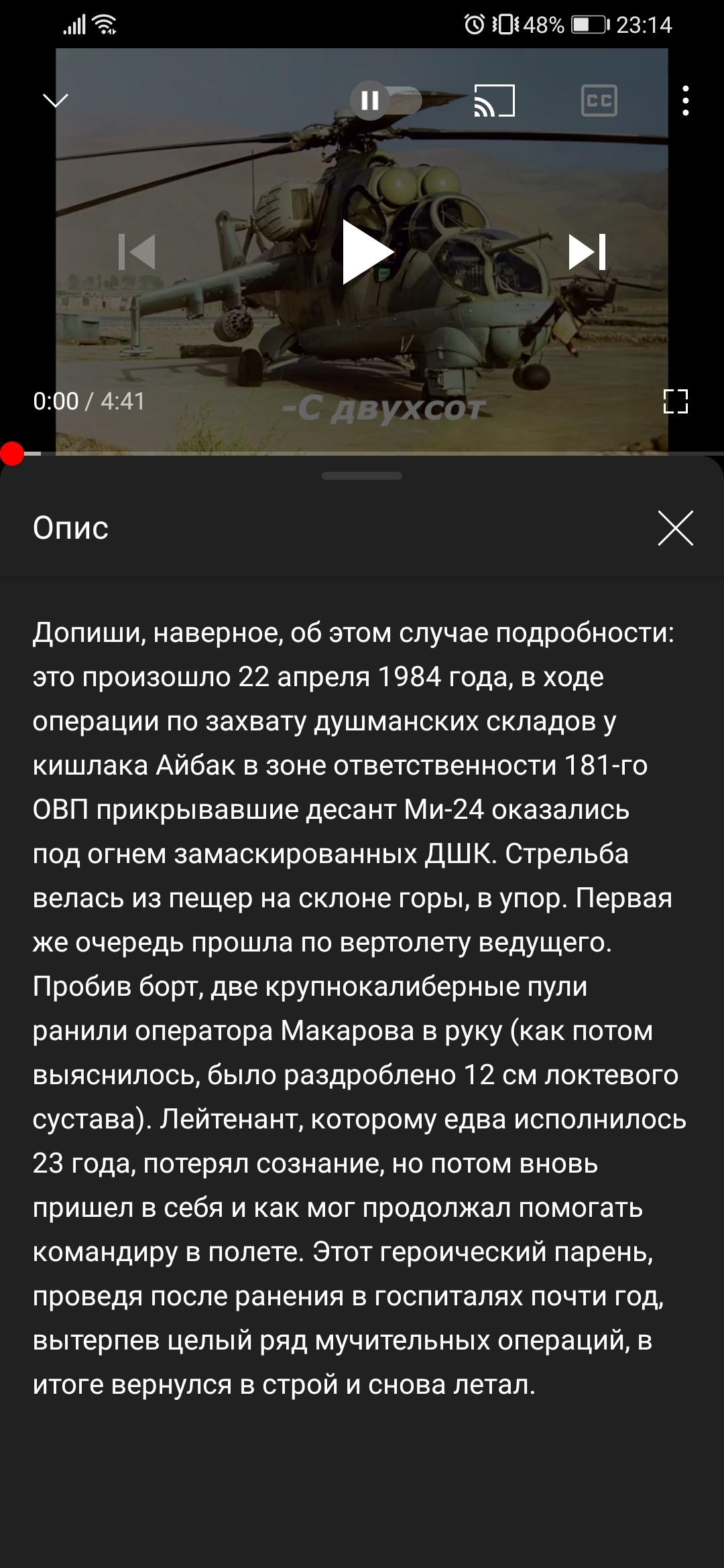Viewport: 724px width, 1568px height.
Task: Play the video
Action: tap(366, 252)
